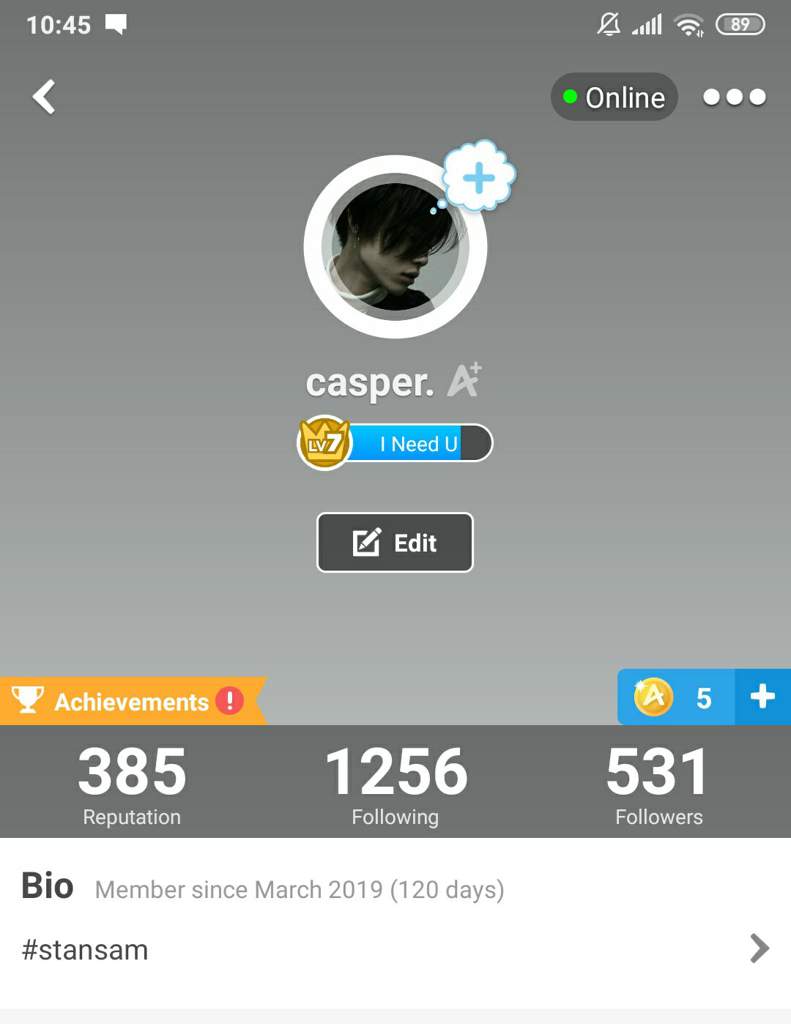
Task: Open the 1256 Following list
Action: (x=395, y=785)
